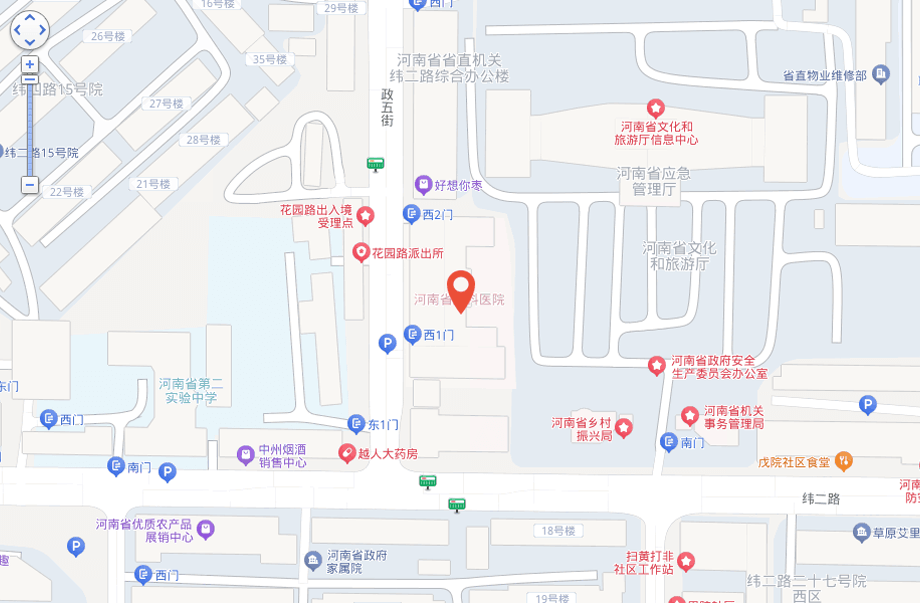Viewport: 920px width, 603px height.
Task: Zoom out of the map
Action: (x=30, y=185)
